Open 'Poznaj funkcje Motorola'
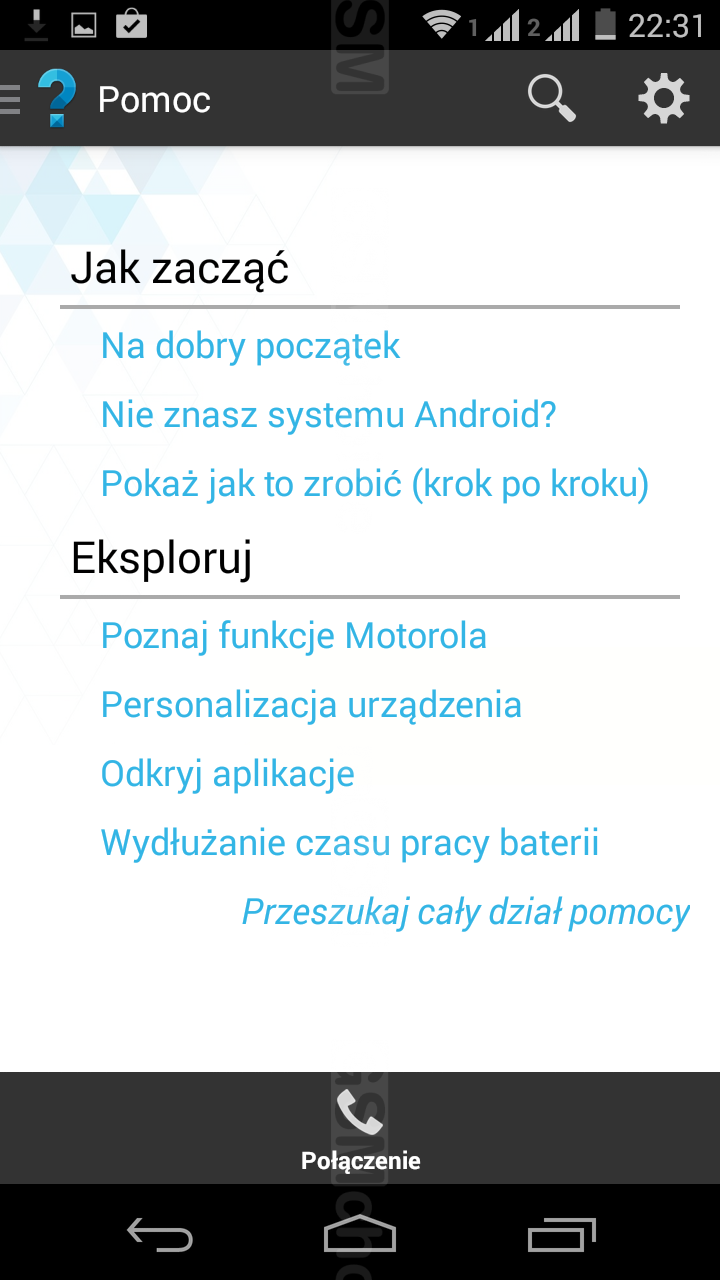Viewport: 720px width, 1280px height. 294,636
